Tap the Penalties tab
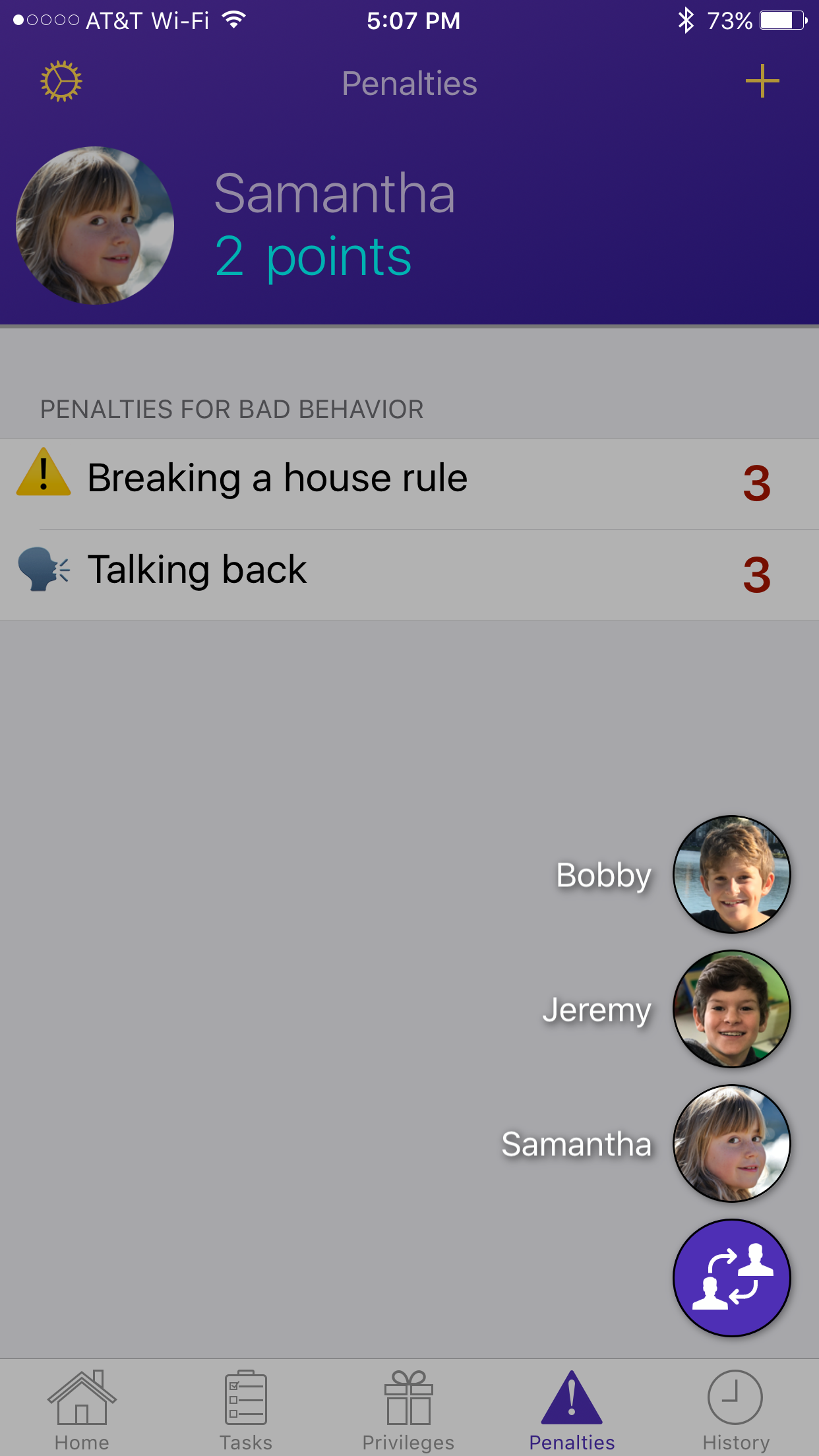 572,1410
